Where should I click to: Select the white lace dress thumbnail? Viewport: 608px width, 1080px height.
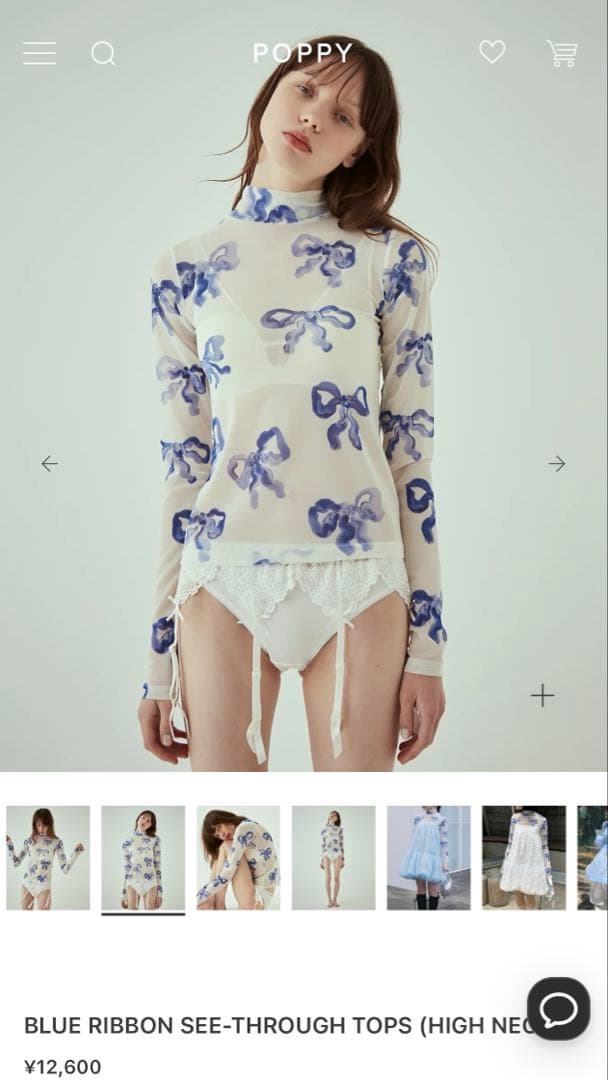click(523, 858)
